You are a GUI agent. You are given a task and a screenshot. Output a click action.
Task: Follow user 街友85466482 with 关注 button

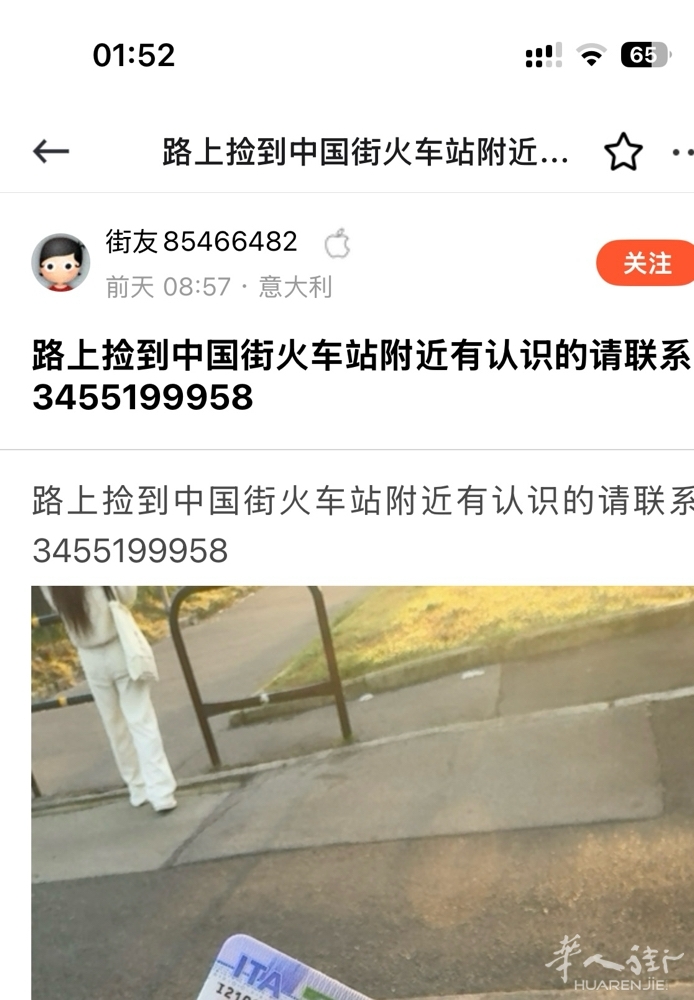pyautogui.click(x=646, y=263)
